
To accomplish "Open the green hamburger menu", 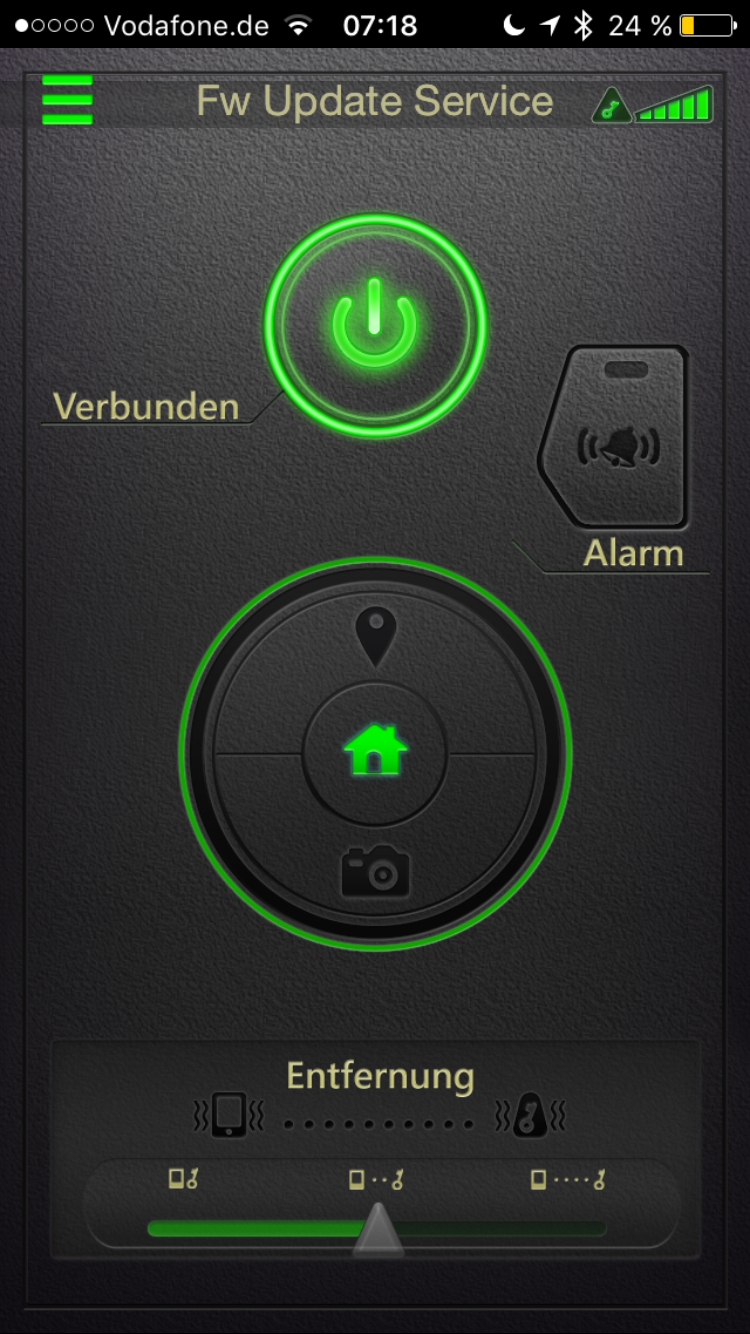I will pos(67,100).
